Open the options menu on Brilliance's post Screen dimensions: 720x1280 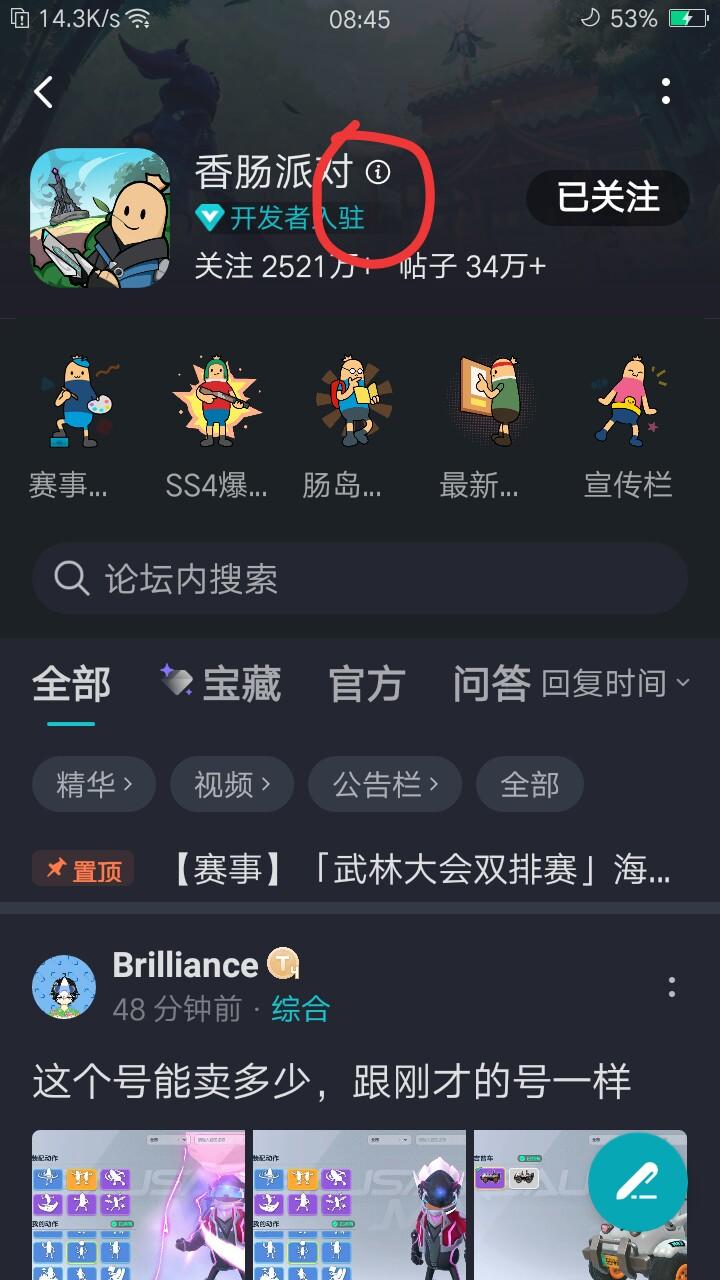[672, 987]
